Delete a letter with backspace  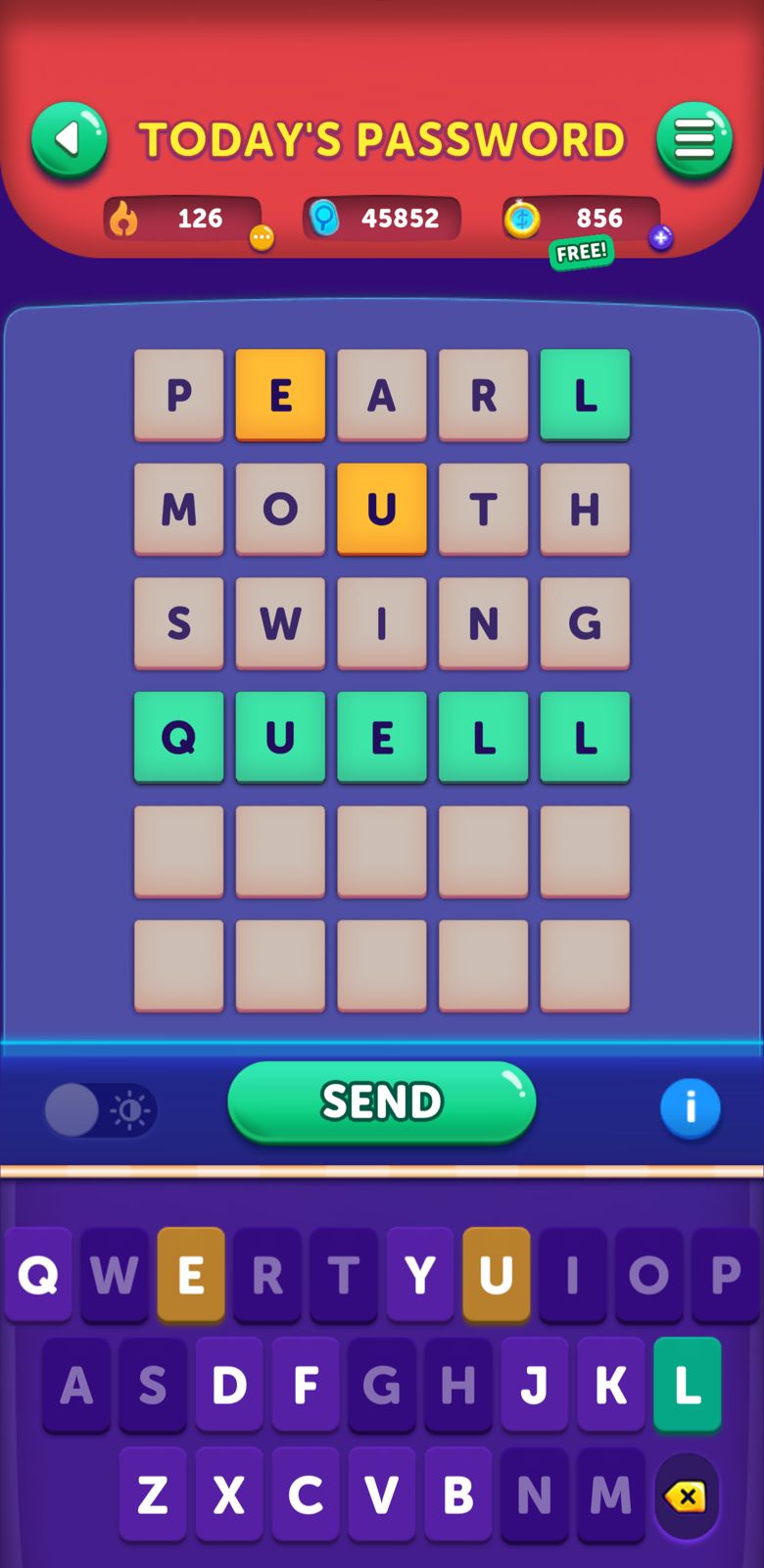coord(687,1496)
